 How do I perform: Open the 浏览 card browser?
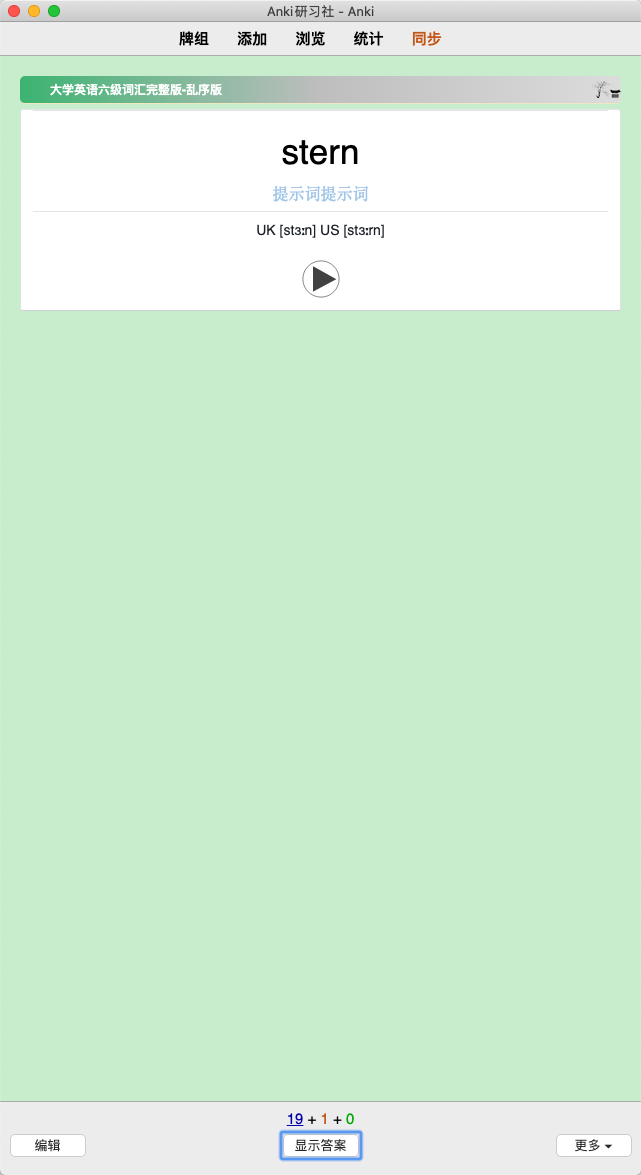coord(310,39)
